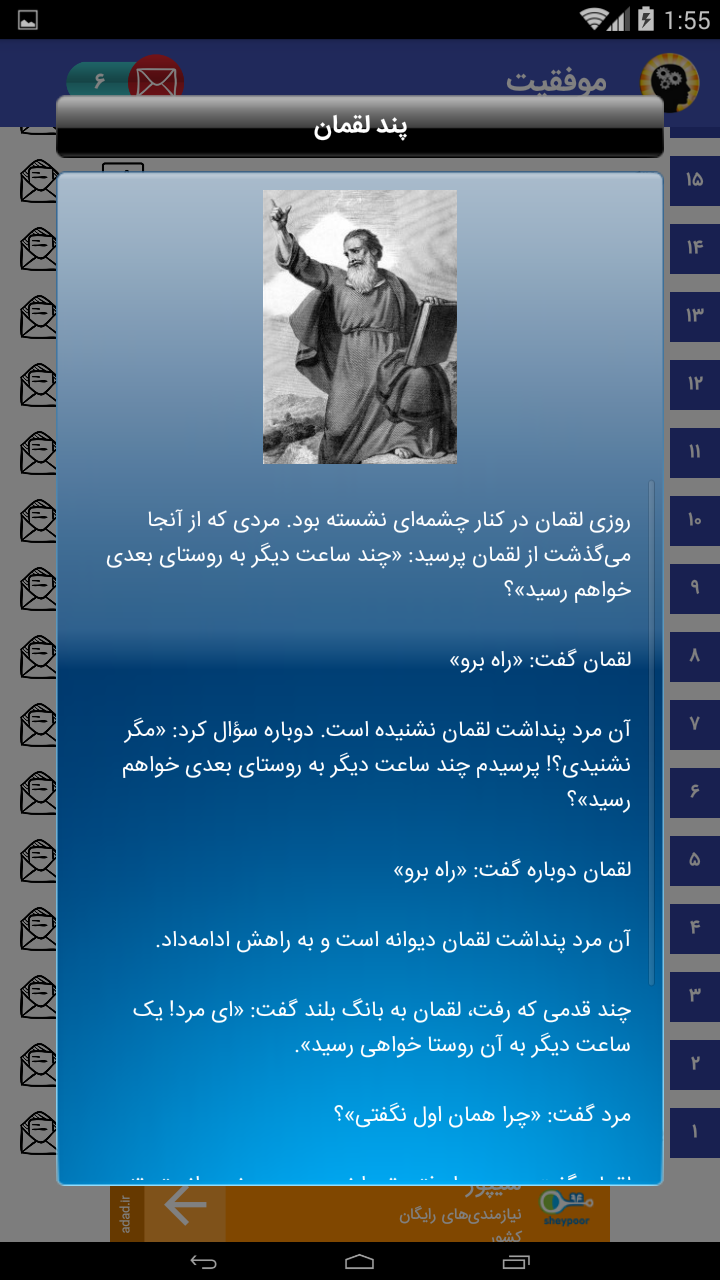Open item number ۱۲

694,383
